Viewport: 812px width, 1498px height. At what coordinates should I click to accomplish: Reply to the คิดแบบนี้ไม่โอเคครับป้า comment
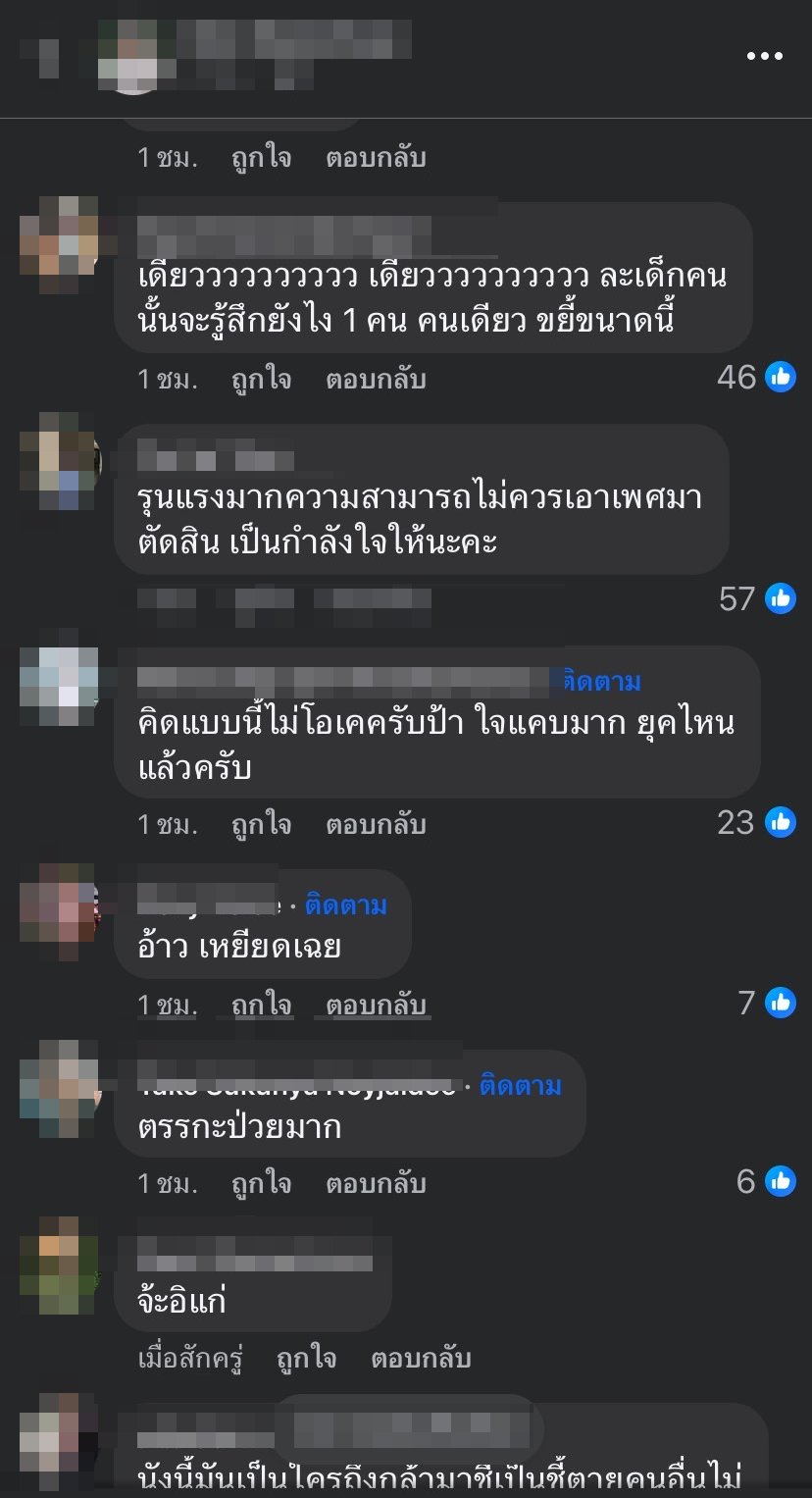pyautogui.click(x=376, y=825)
